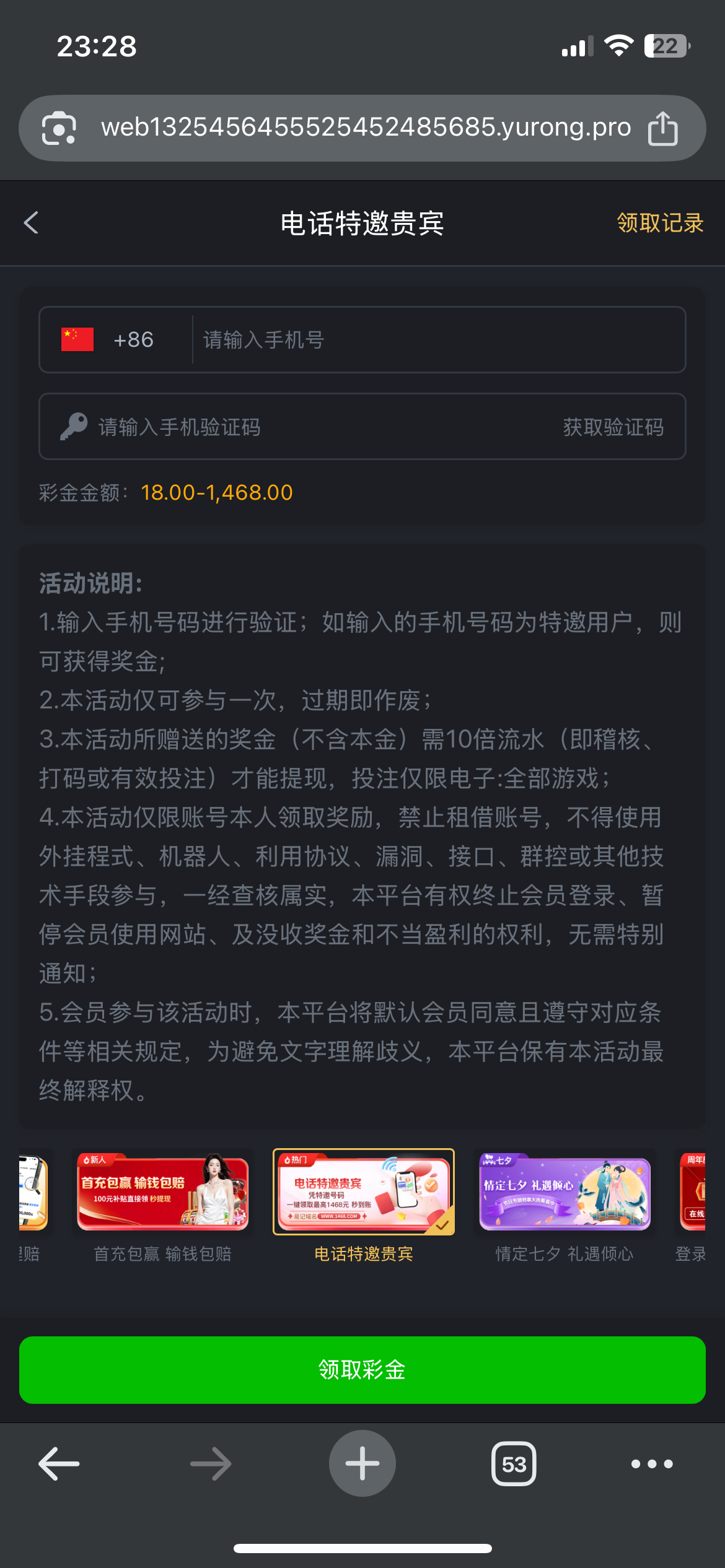Focus the 请输入手机验证码 code field
725x1568 pixels.
(310, 427)
